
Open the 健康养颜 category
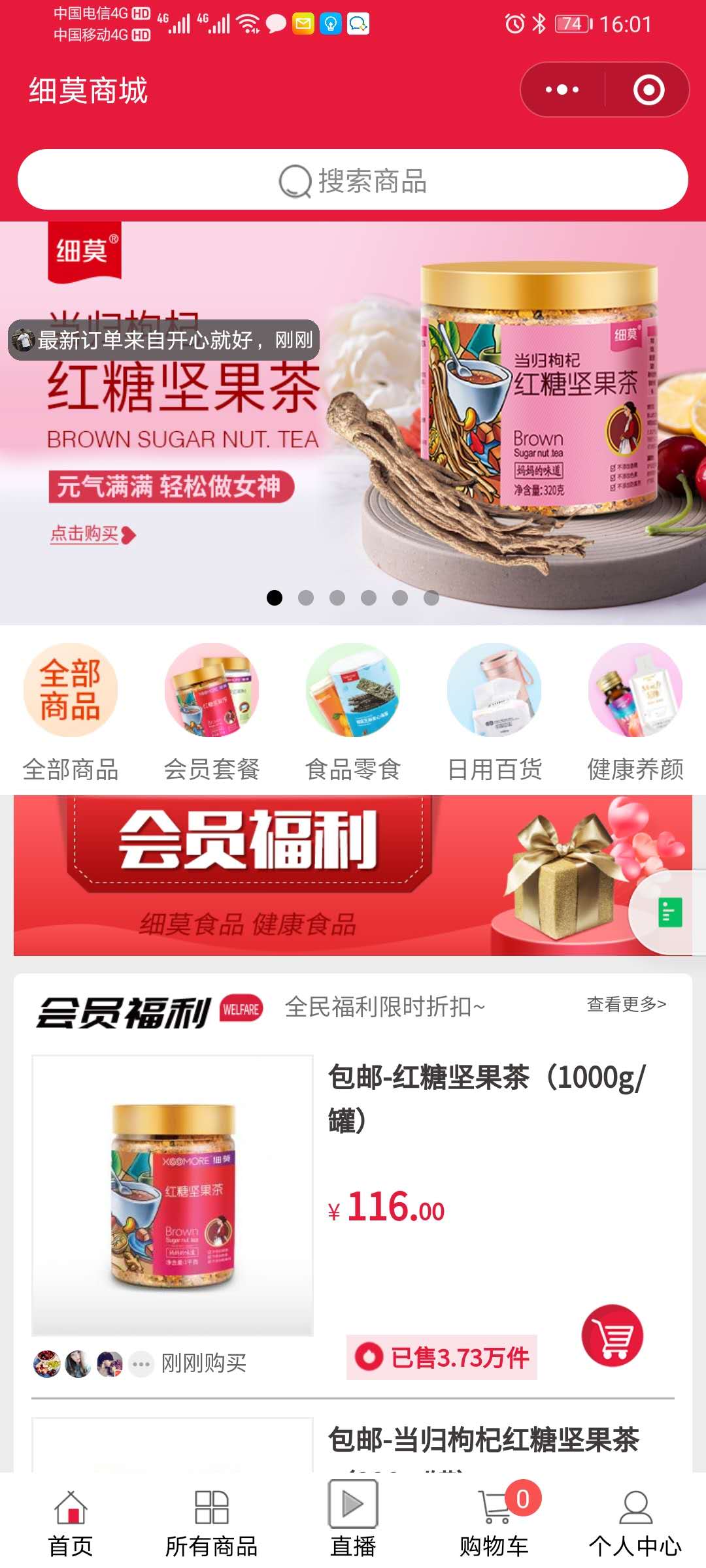[x=635, y=712]
